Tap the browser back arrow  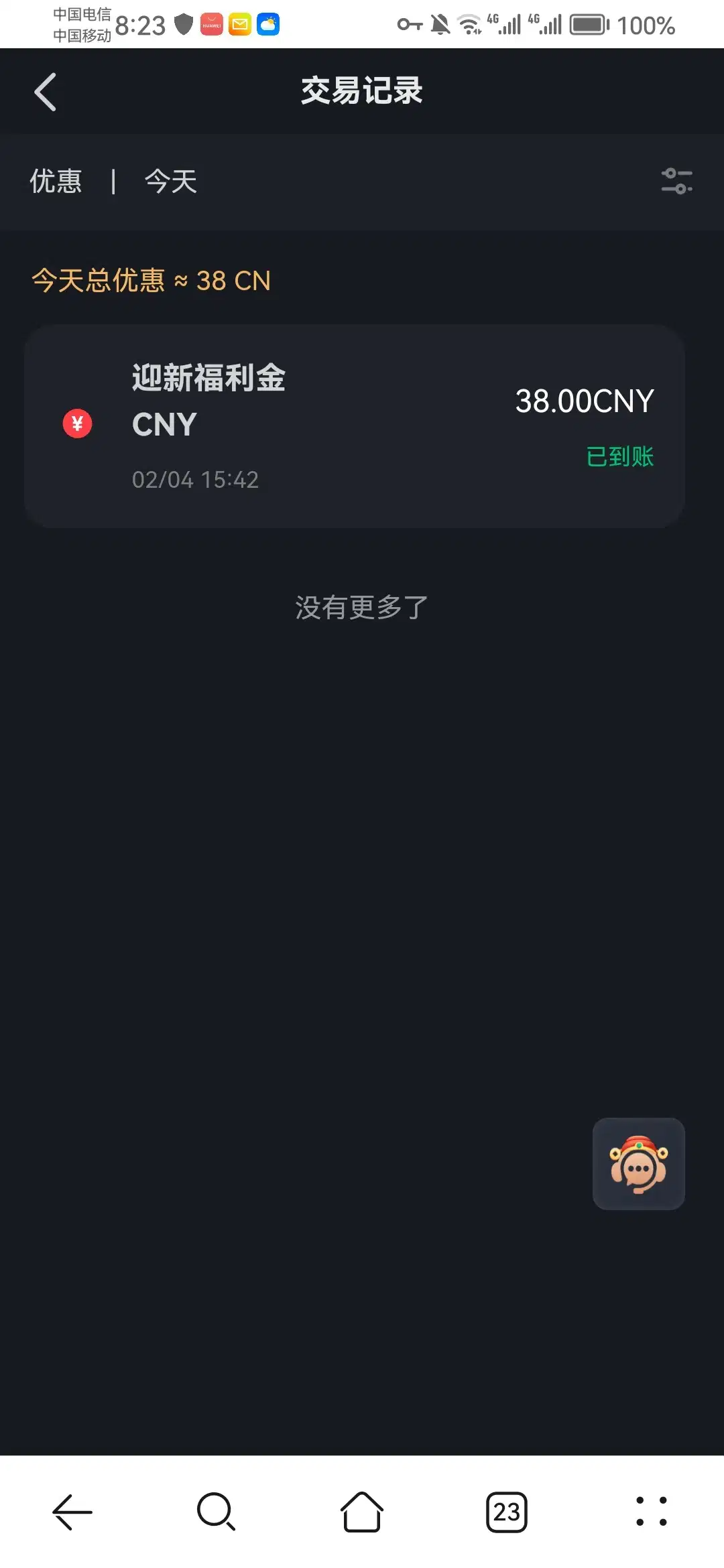(72, 1512)
